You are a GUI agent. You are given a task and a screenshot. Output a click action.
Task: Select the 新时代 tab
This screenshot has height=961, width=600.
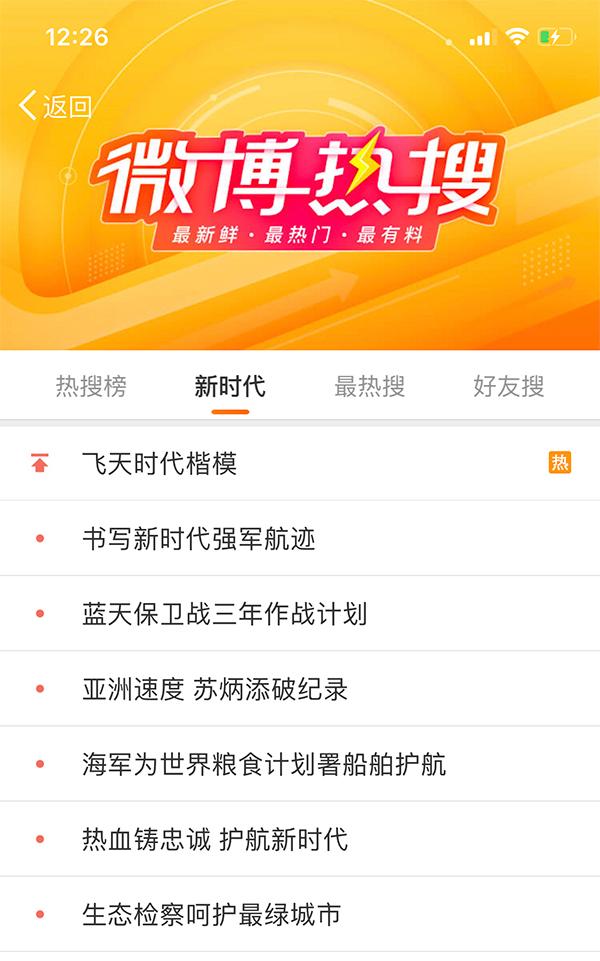point(230,386)
